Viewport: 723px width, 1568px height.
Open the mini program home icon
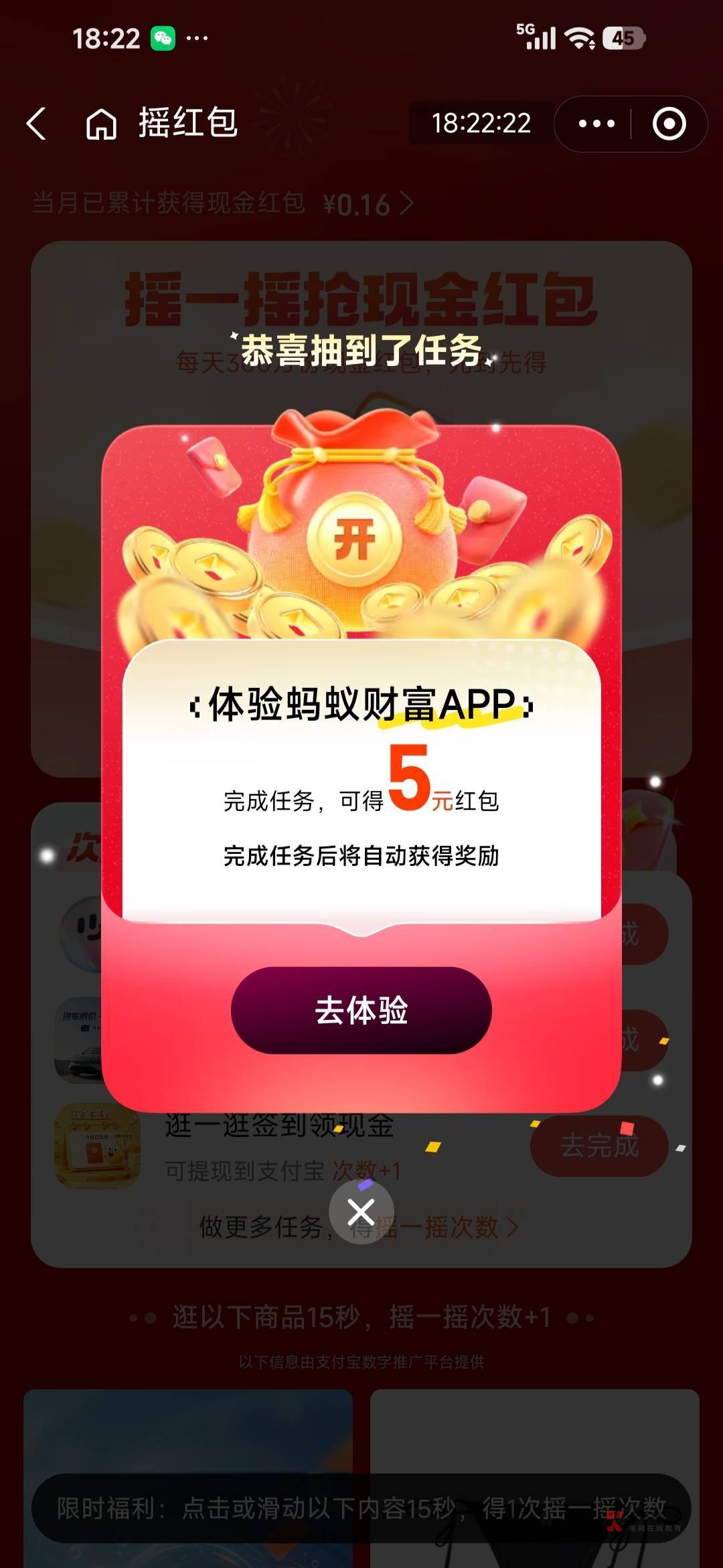tap(101, 124)
